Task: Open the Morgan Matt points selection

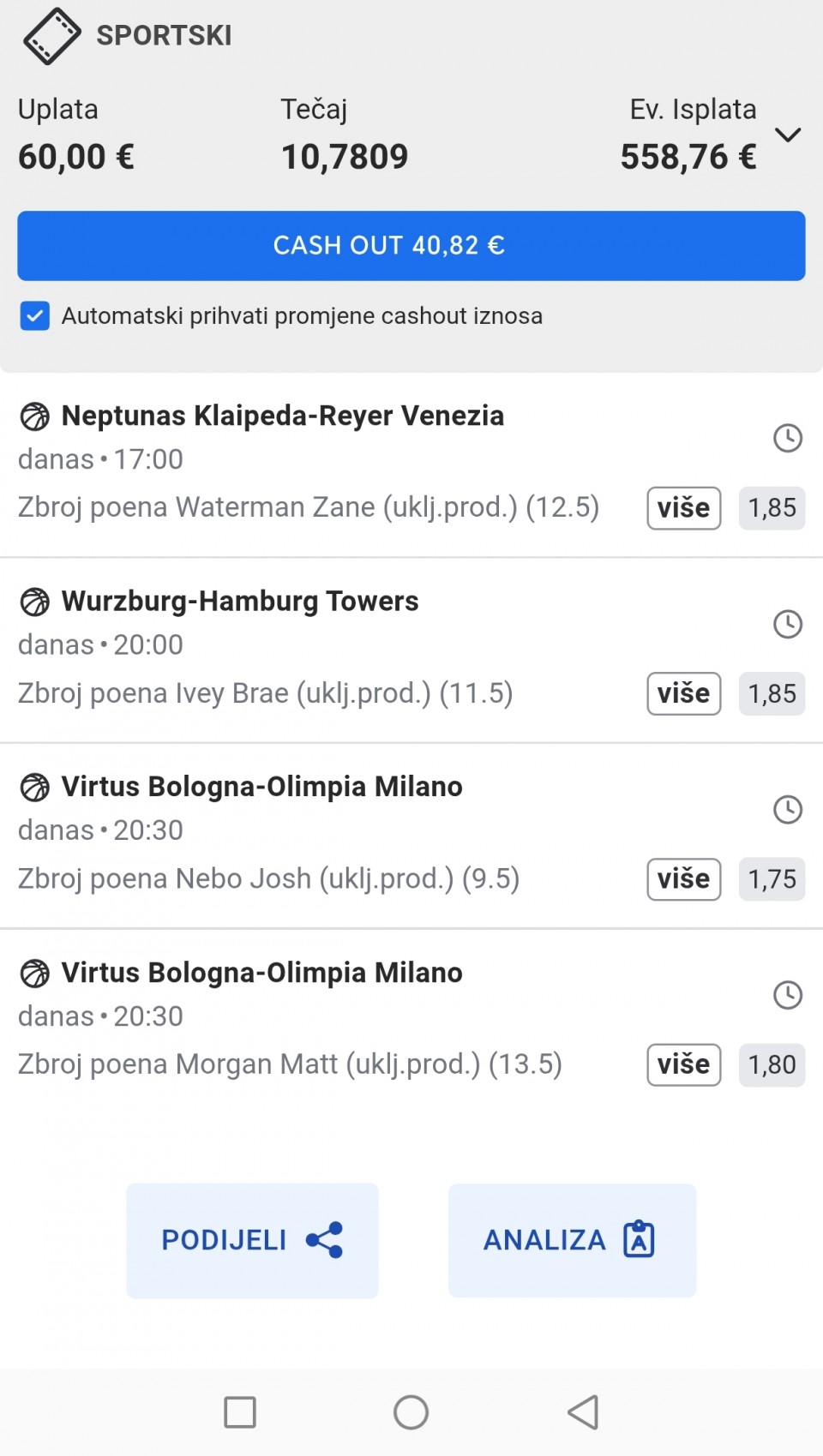Action: [290, 1064]
